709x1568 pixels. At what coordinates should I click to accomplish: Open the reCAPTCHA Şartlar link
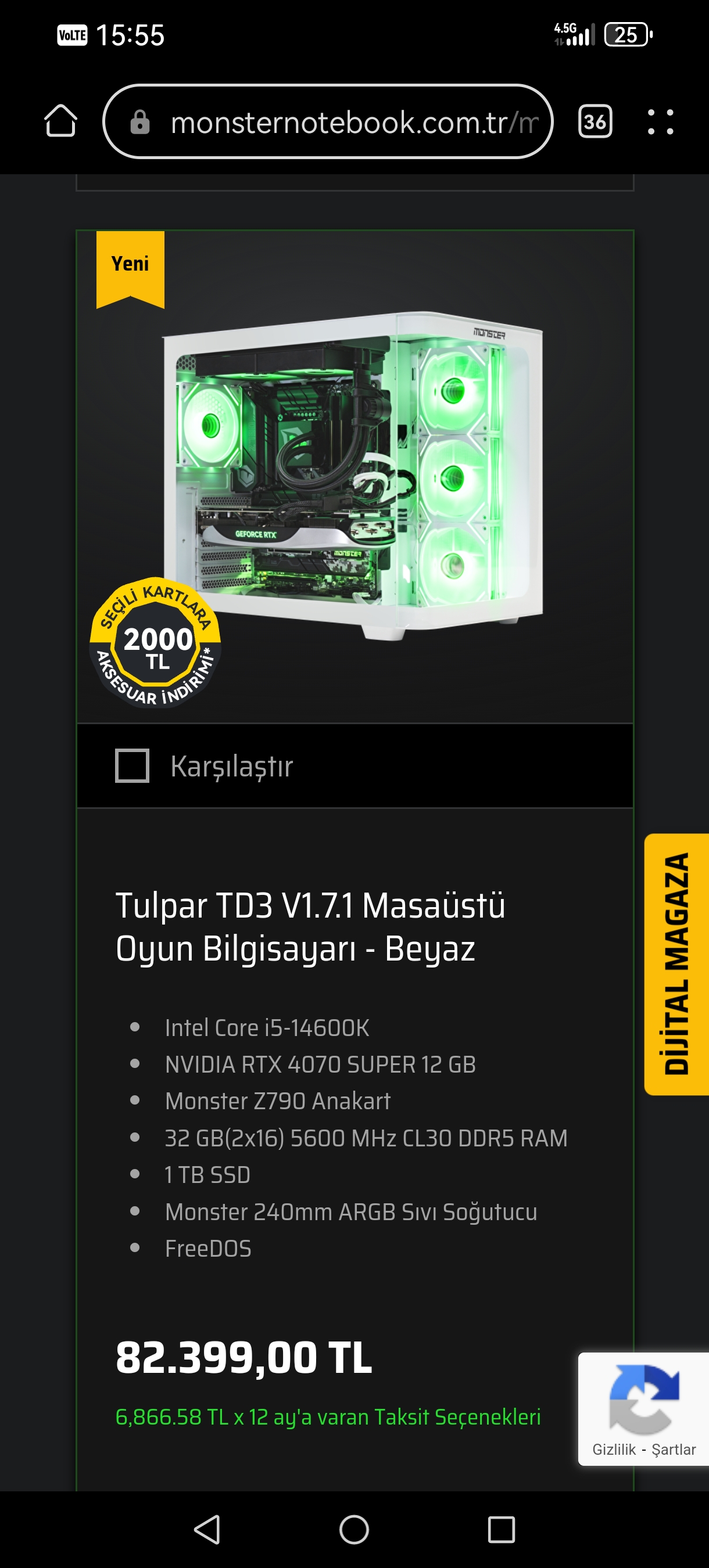click(x=674, y=1450)
